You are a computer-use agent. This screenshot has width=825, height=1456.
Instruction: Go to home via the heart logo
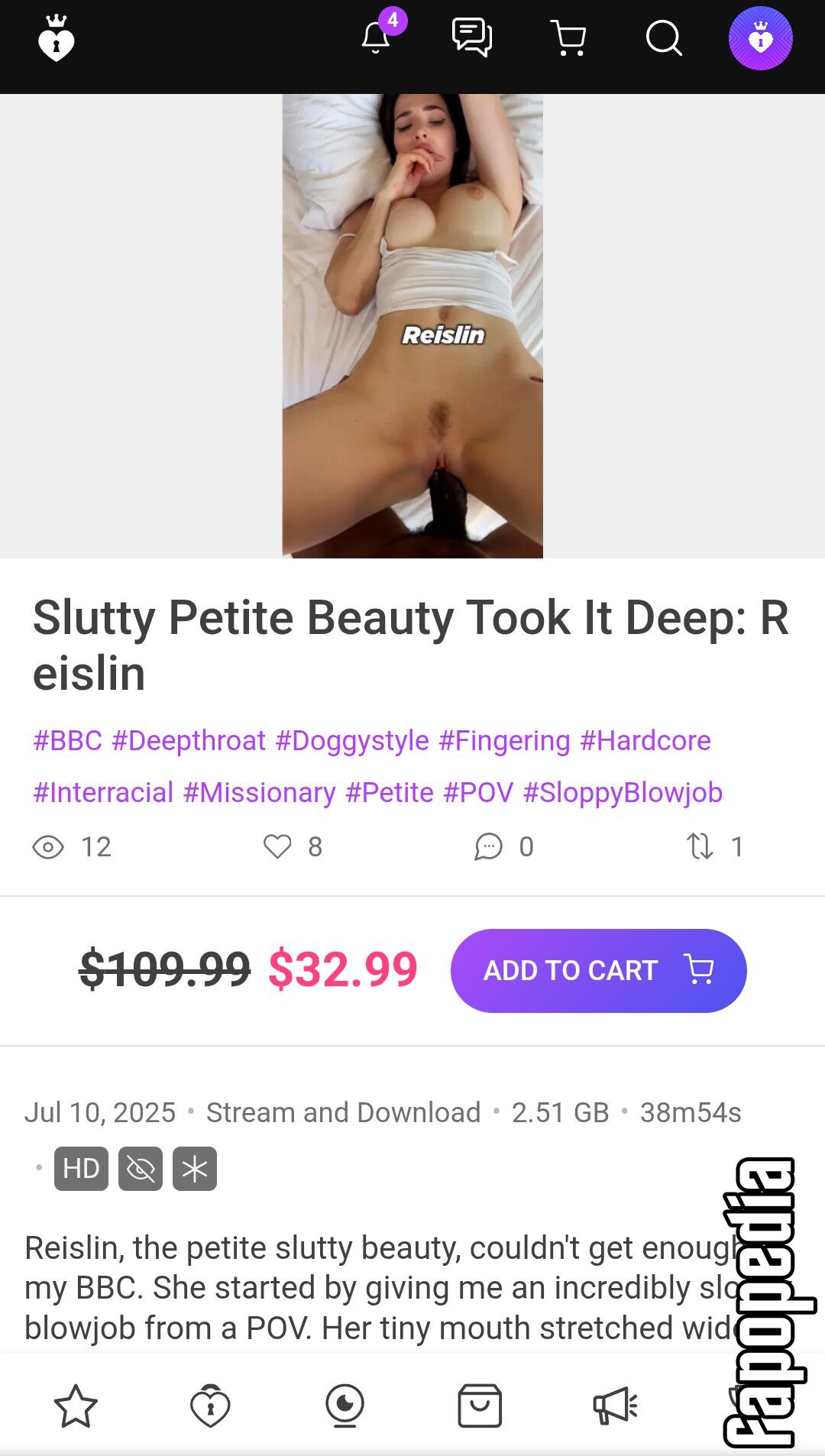coord(57,38)
